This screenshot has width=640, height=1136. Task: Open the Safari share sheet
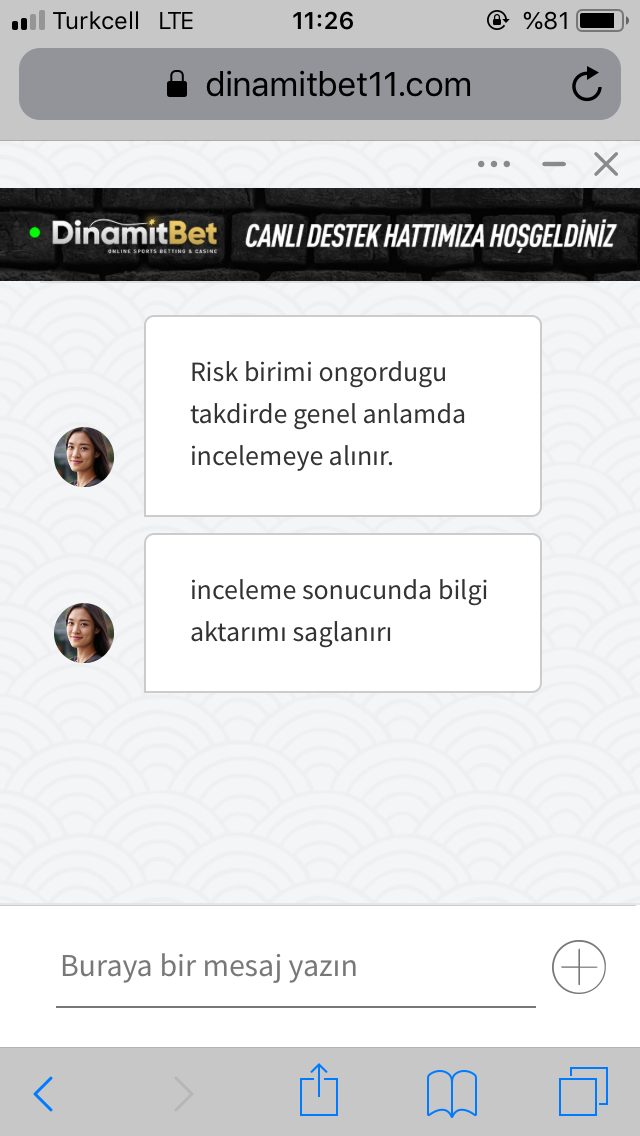pos(319,1089)
